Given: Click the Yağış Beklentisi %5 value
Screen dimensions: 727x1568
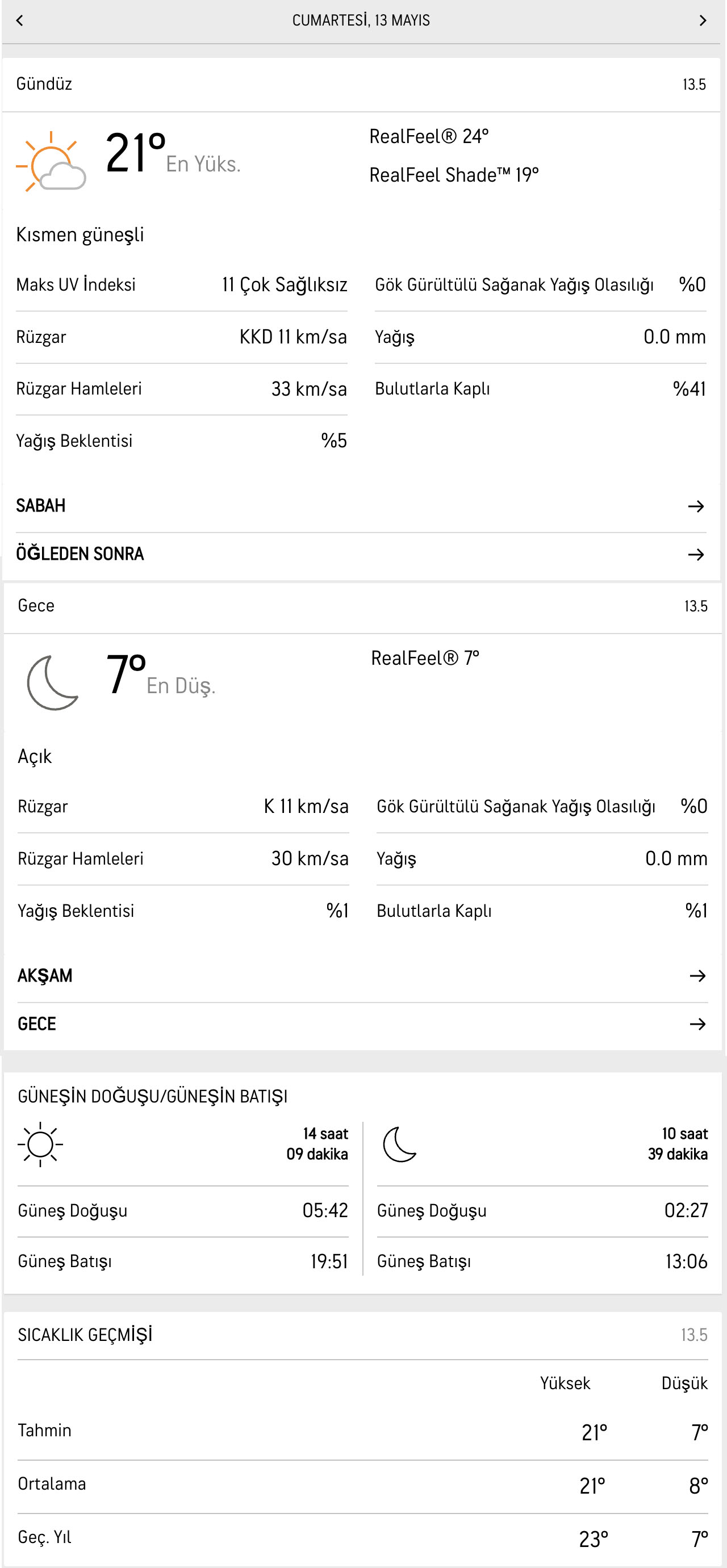Looking at the screenshot, I should pos(333,441).
